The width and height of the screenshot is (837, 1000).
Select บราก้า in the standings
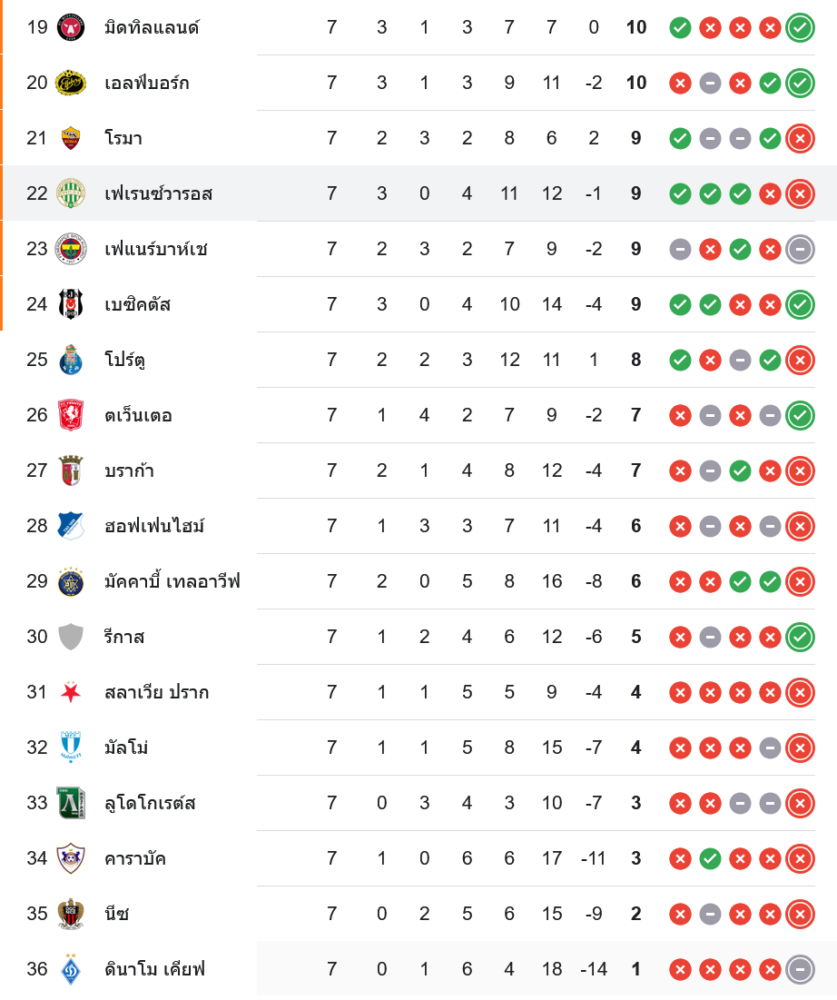click(129, 470)
